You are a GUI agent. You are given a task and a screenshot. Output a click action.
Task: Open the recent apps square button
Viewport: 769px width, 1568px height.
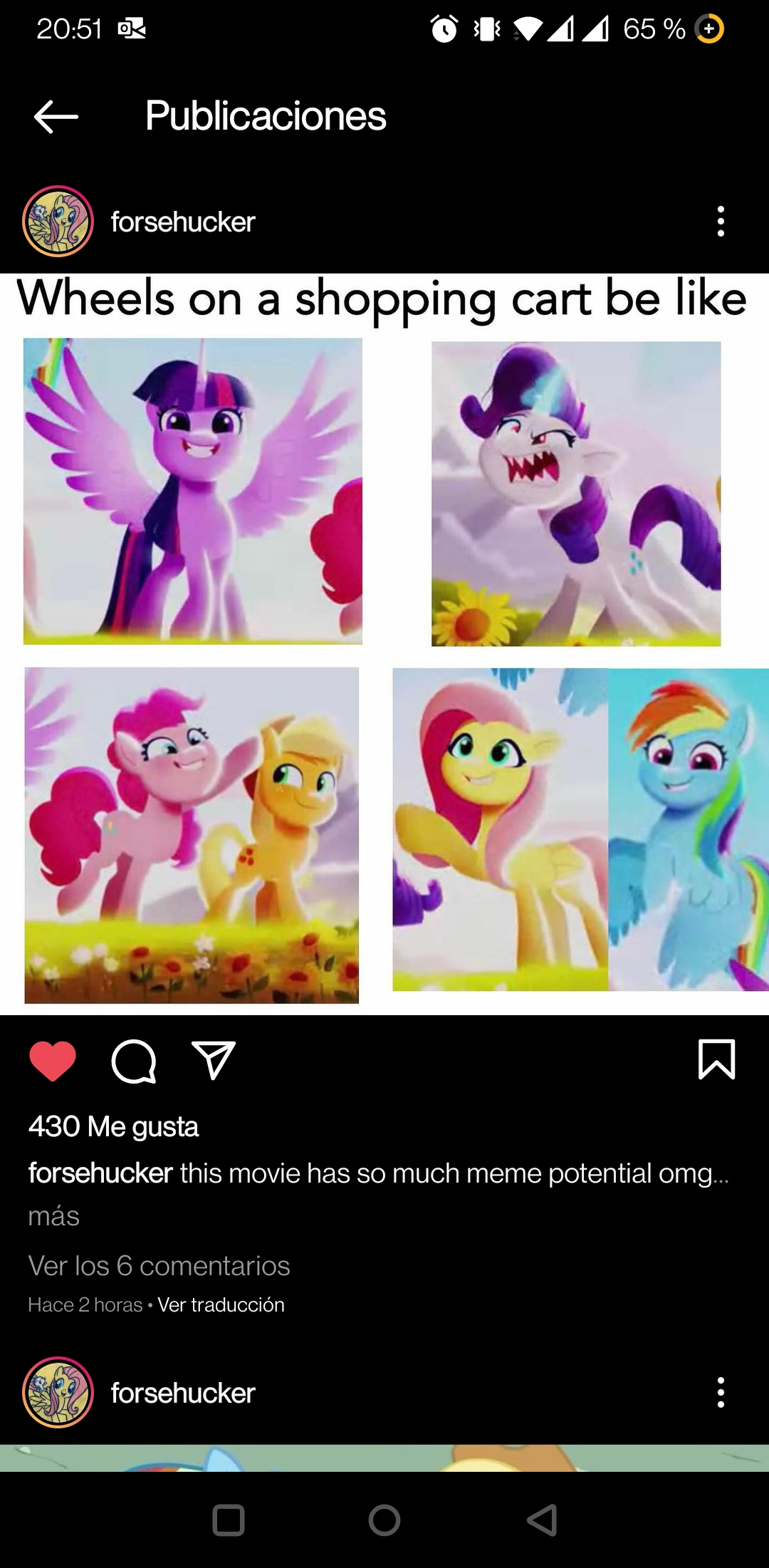click(229, 1520)
